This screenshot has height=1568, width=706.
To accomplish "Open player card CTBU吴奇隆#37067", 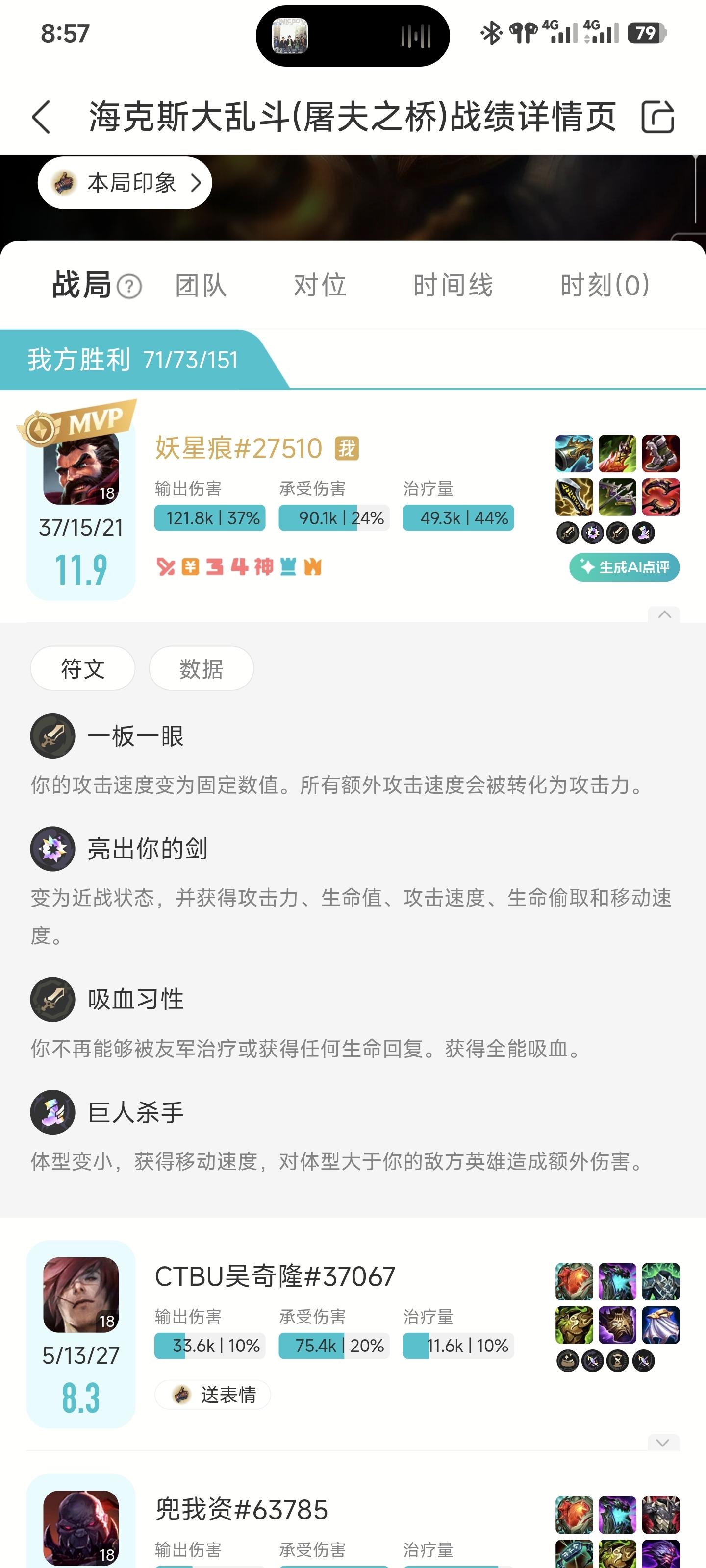I will pos(276,1276).
